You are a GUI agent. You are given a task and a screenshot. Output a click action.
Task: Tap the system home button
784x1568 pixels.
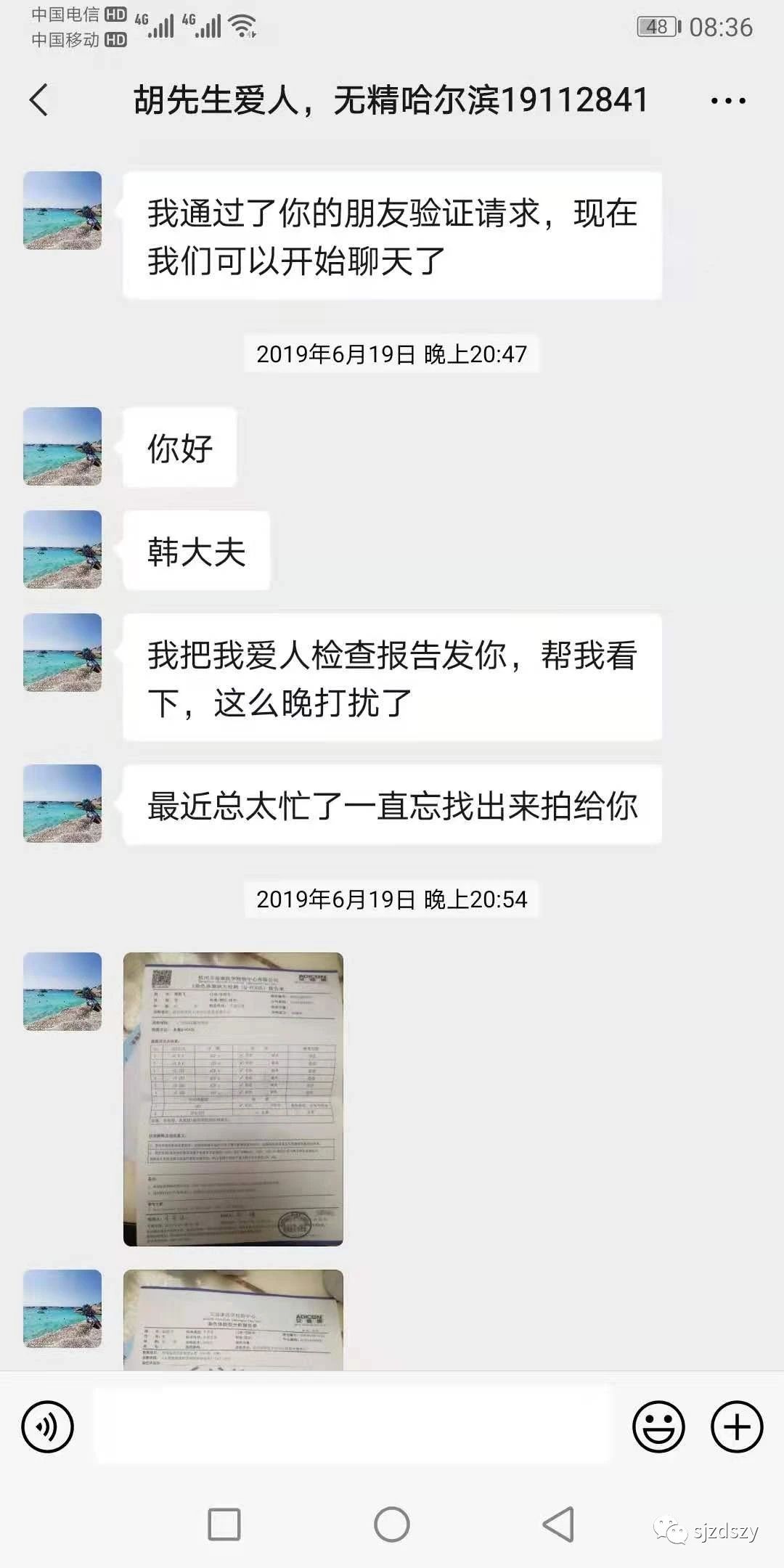[392, 1524]
